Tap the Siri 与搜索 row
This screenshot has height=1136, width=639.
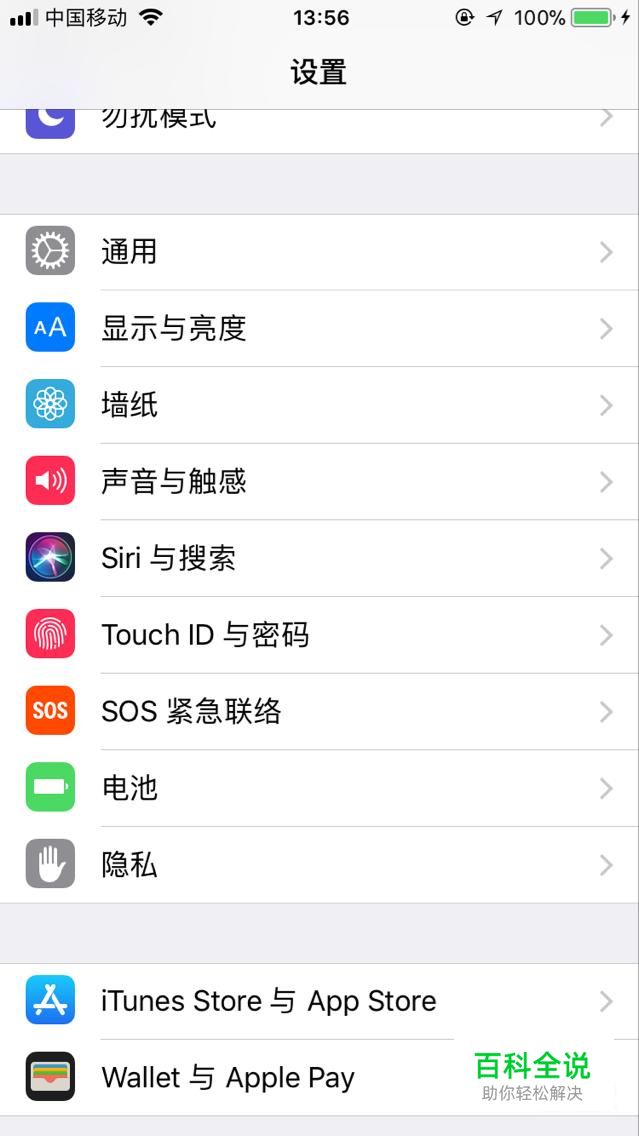pyautogui.click(x=320, y=558)
